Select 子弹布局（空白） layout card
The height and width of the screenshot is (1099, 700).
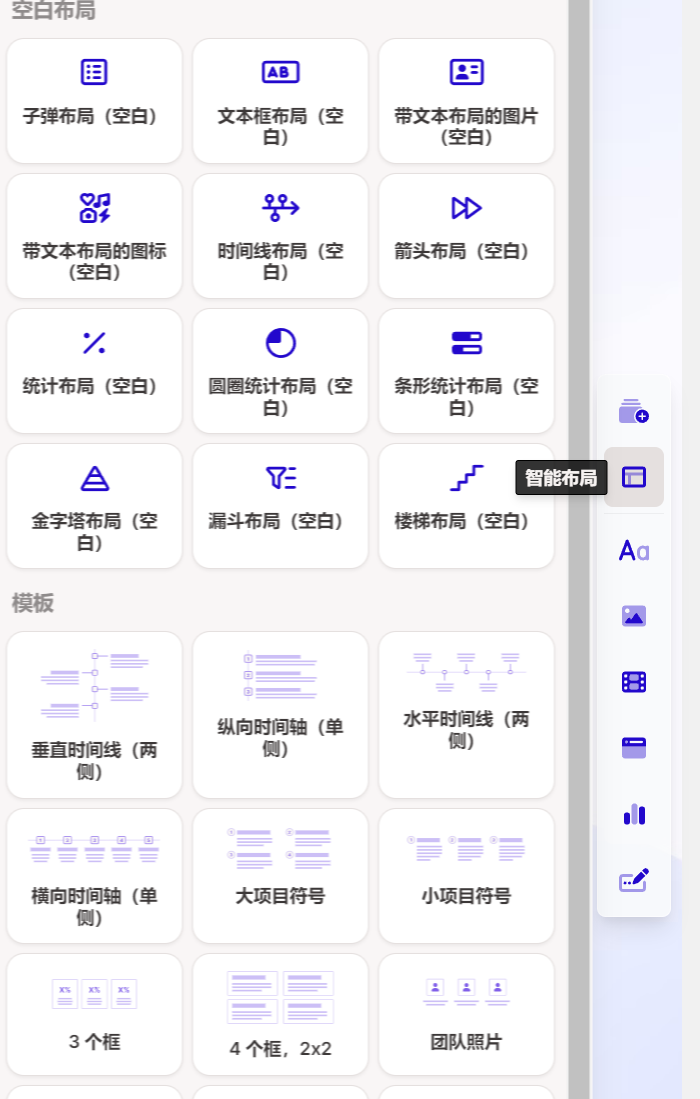pos(95,101)
